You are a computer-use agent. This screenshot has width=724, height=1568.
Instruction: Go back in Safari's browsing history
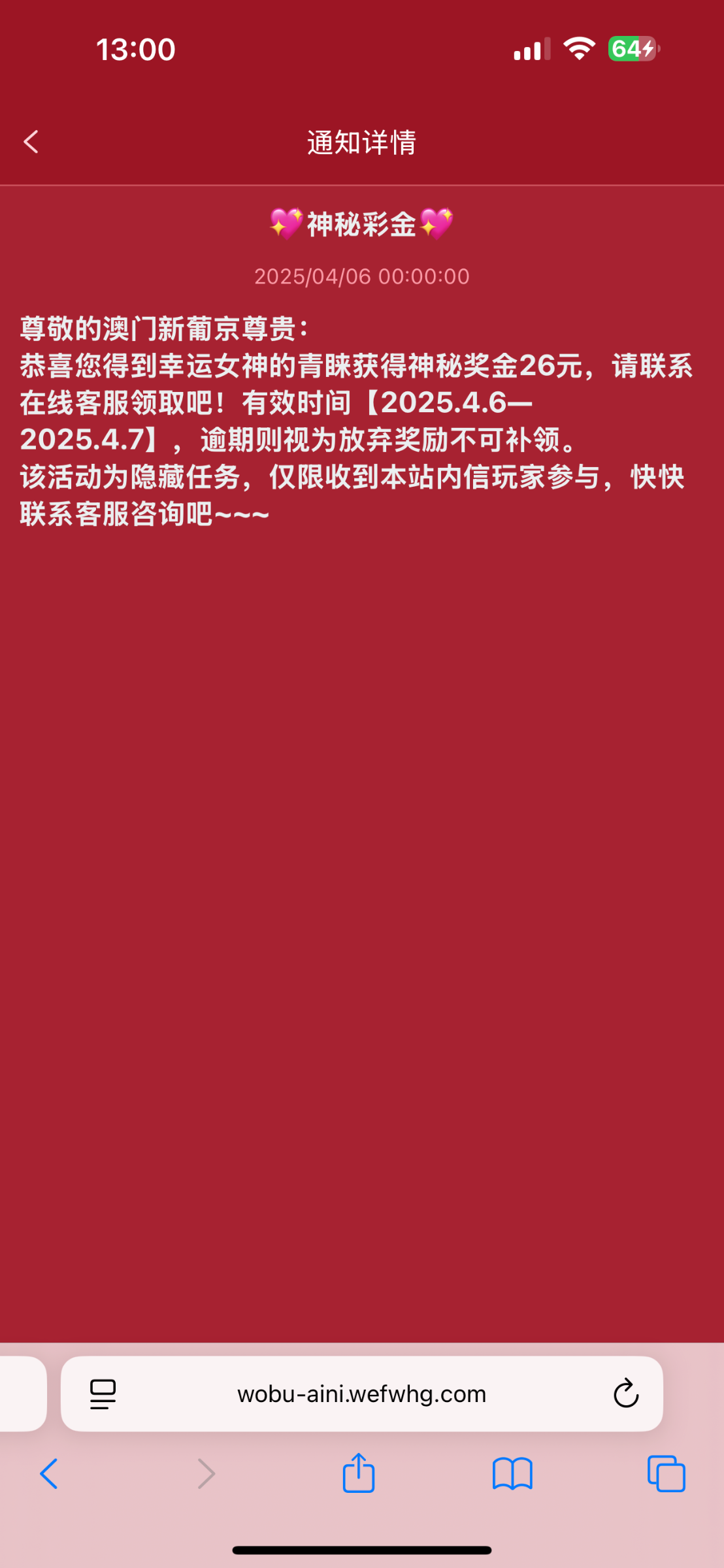click(49, 1475)
